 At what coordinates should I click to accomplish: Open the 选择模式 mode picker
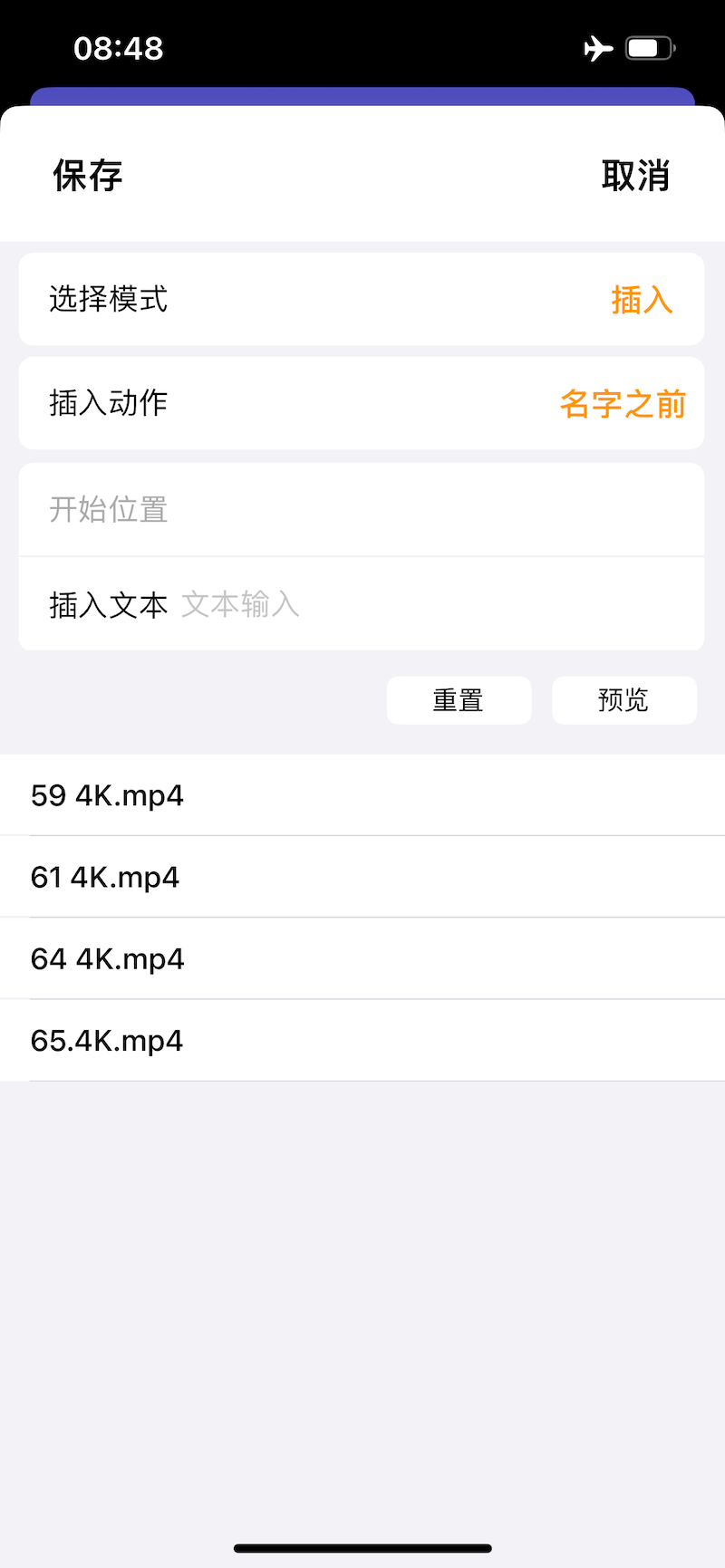coord(362,299)
